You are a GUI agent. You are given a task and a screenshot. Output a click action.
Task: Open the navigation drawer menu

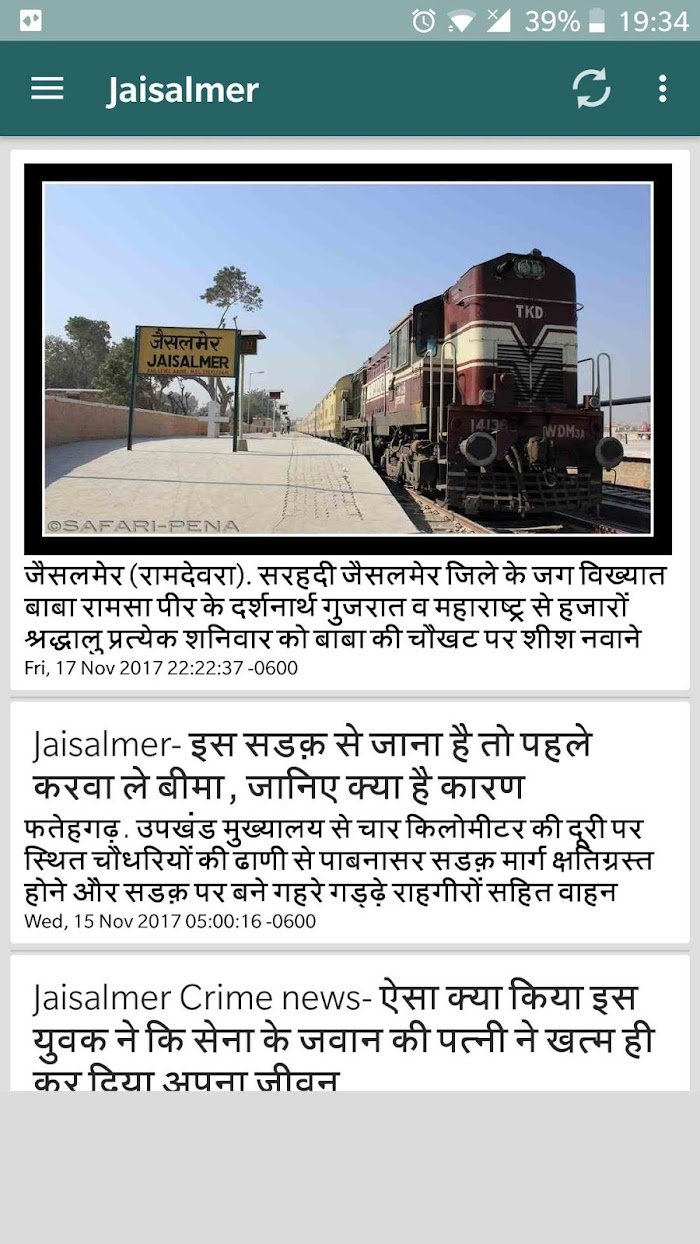47,89
